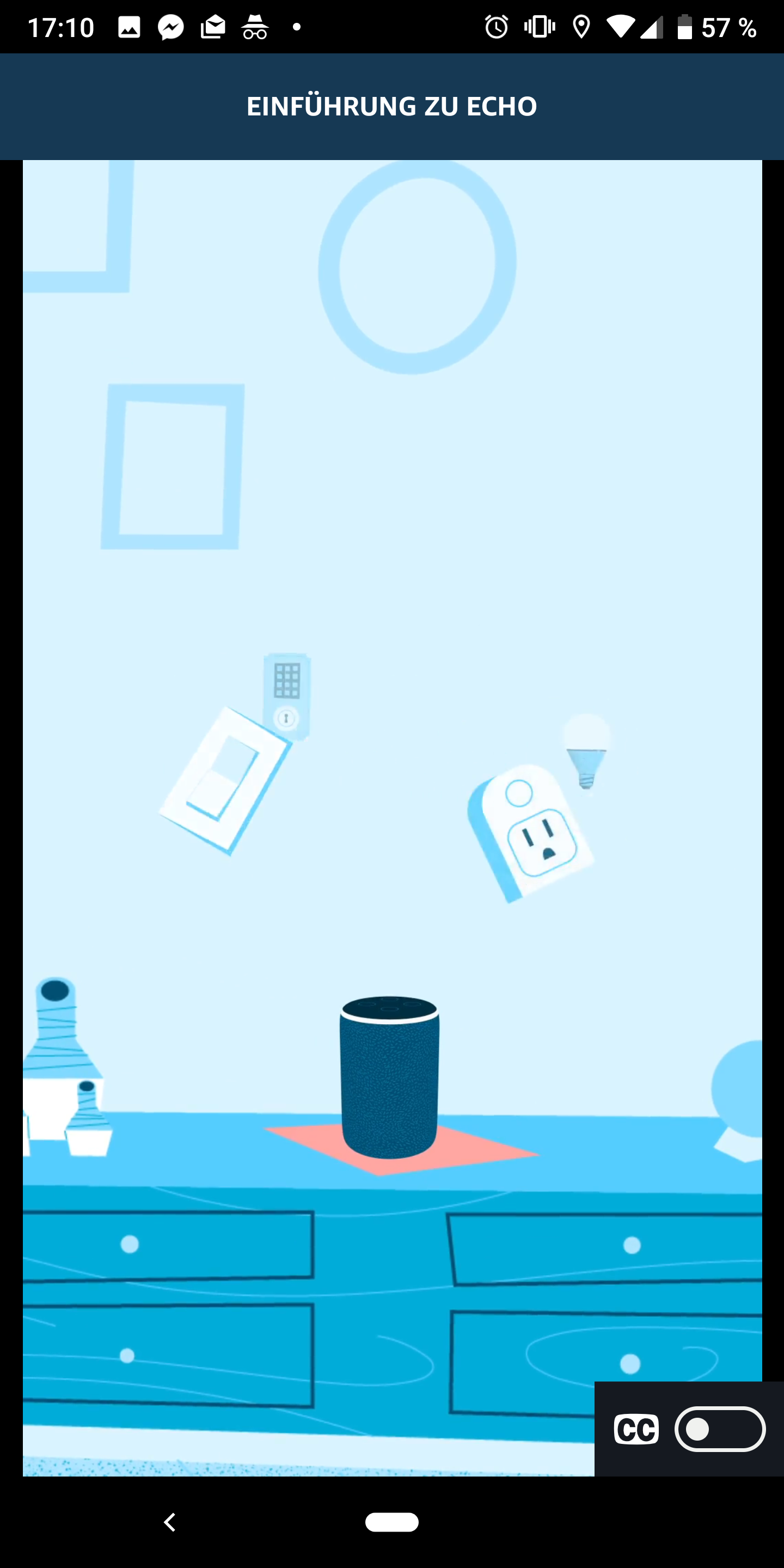Go back using system back arrow
Image resolution: width=784 pixels, height=1568 pixels.
tap(170, 1522)
